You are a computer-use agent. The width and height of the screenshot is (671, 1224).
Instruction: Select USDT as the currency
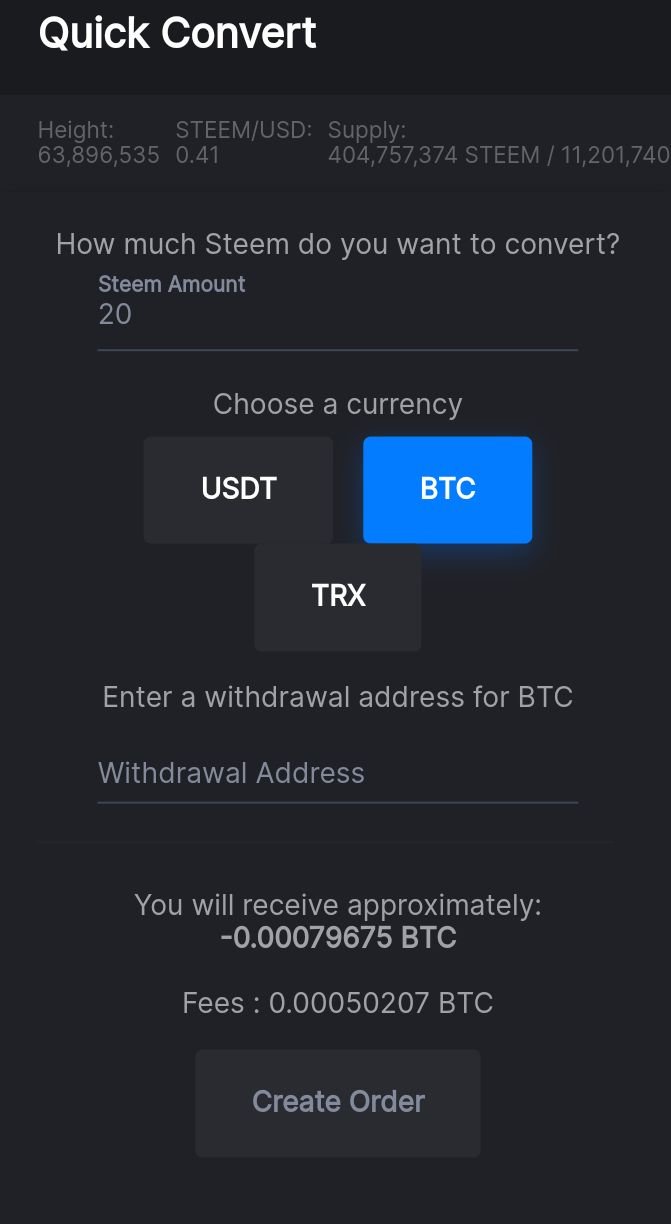click(238, 489)
